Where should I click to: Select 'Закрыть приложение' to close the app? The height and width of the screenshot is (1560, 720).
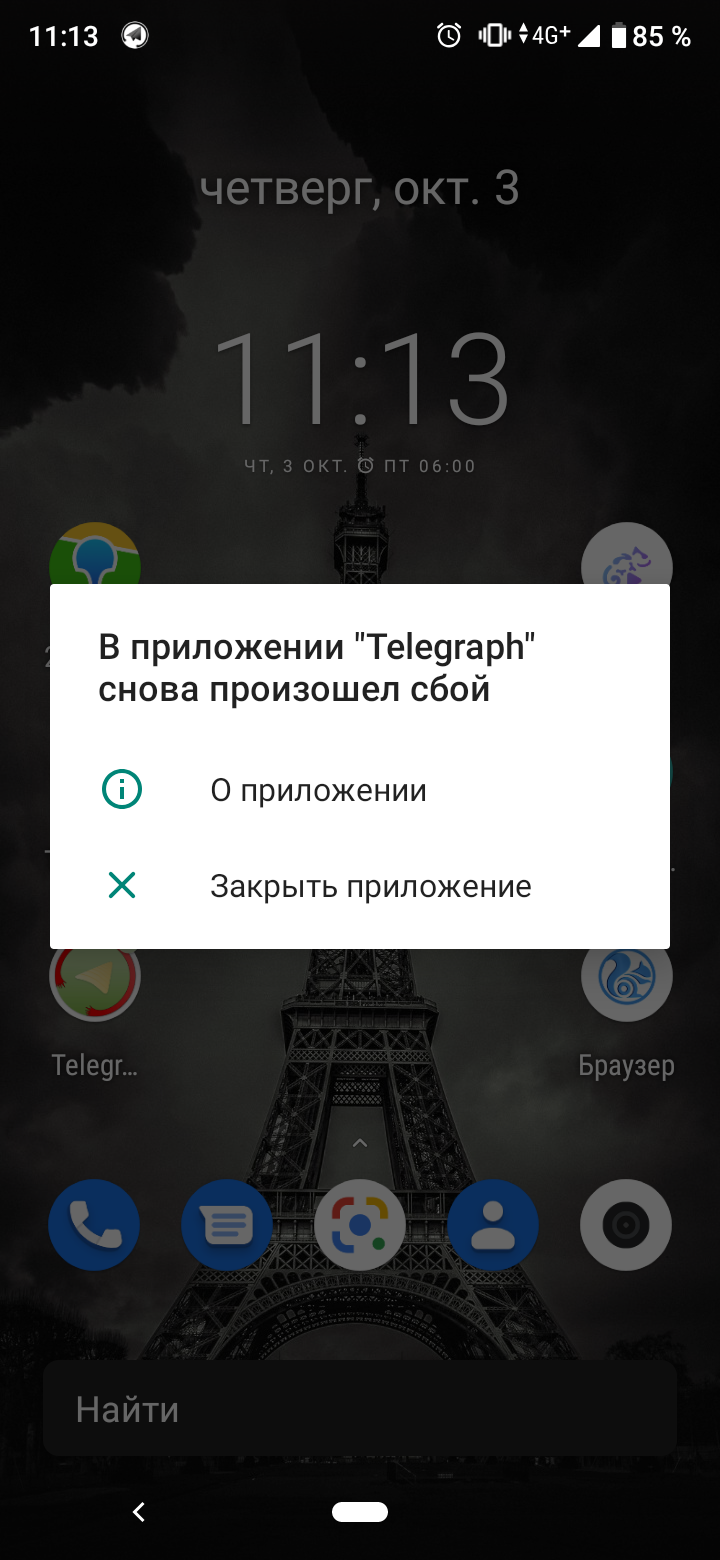coord(370,886)
